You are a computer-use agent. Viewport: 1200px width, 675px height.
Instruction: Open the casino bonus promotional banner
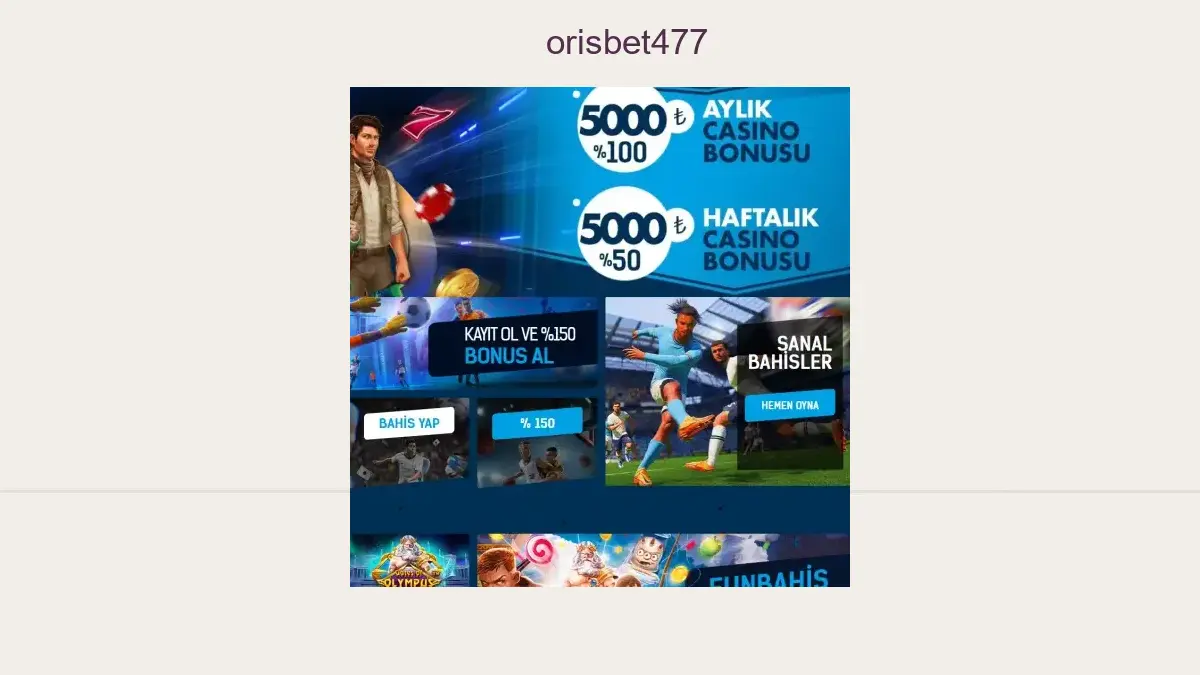[600, 336]
